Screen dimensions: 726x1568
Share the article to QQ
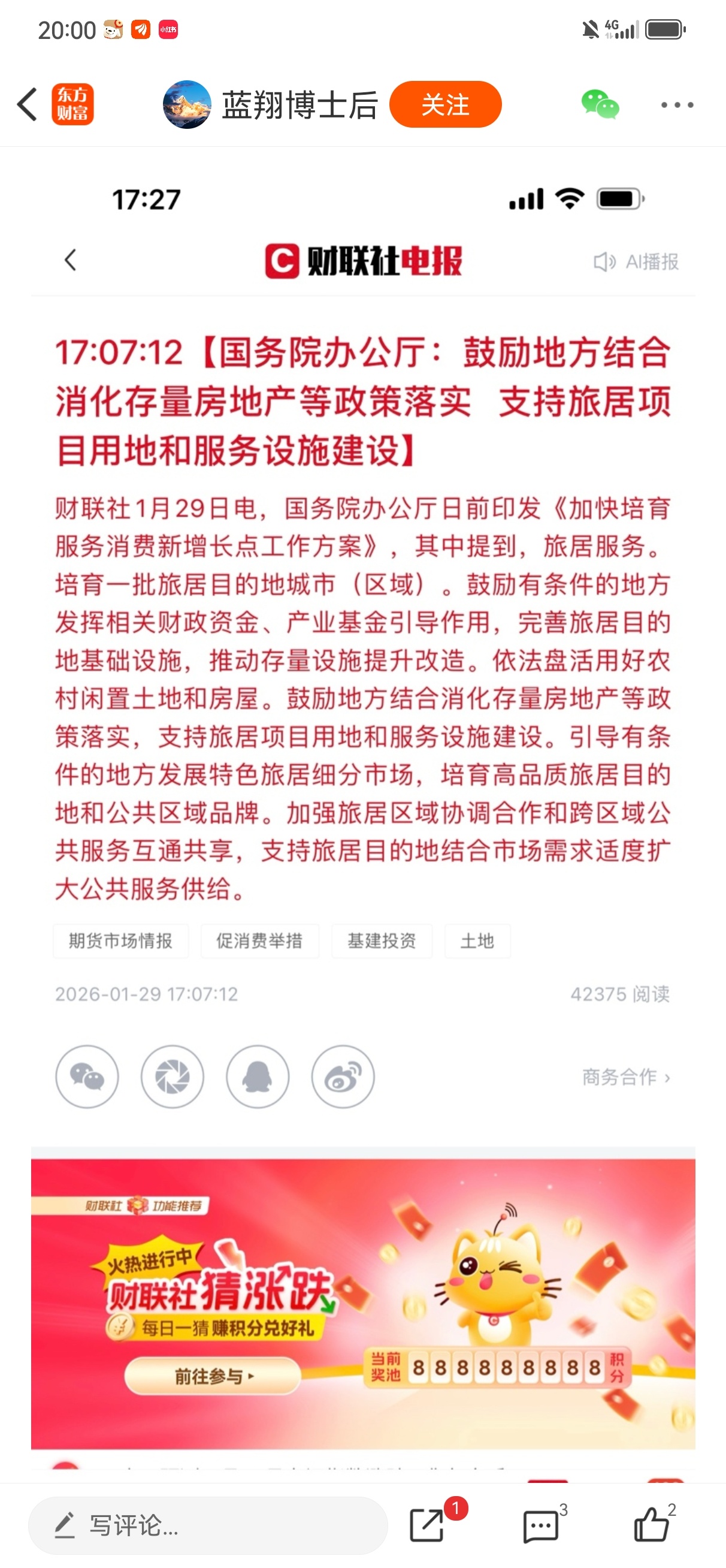point(258,1076)
